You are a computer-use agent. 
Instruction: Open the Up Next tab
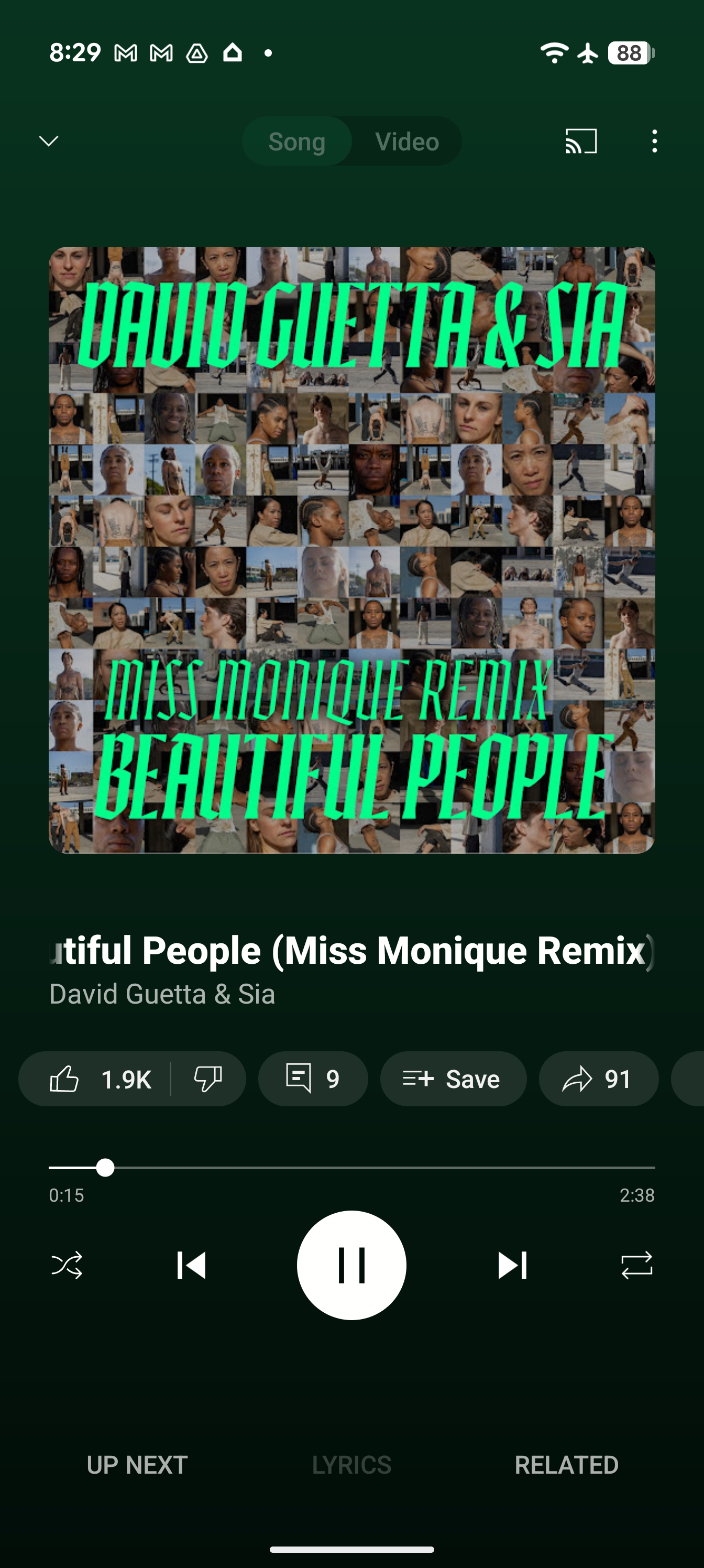click(x=137, y=1465)
